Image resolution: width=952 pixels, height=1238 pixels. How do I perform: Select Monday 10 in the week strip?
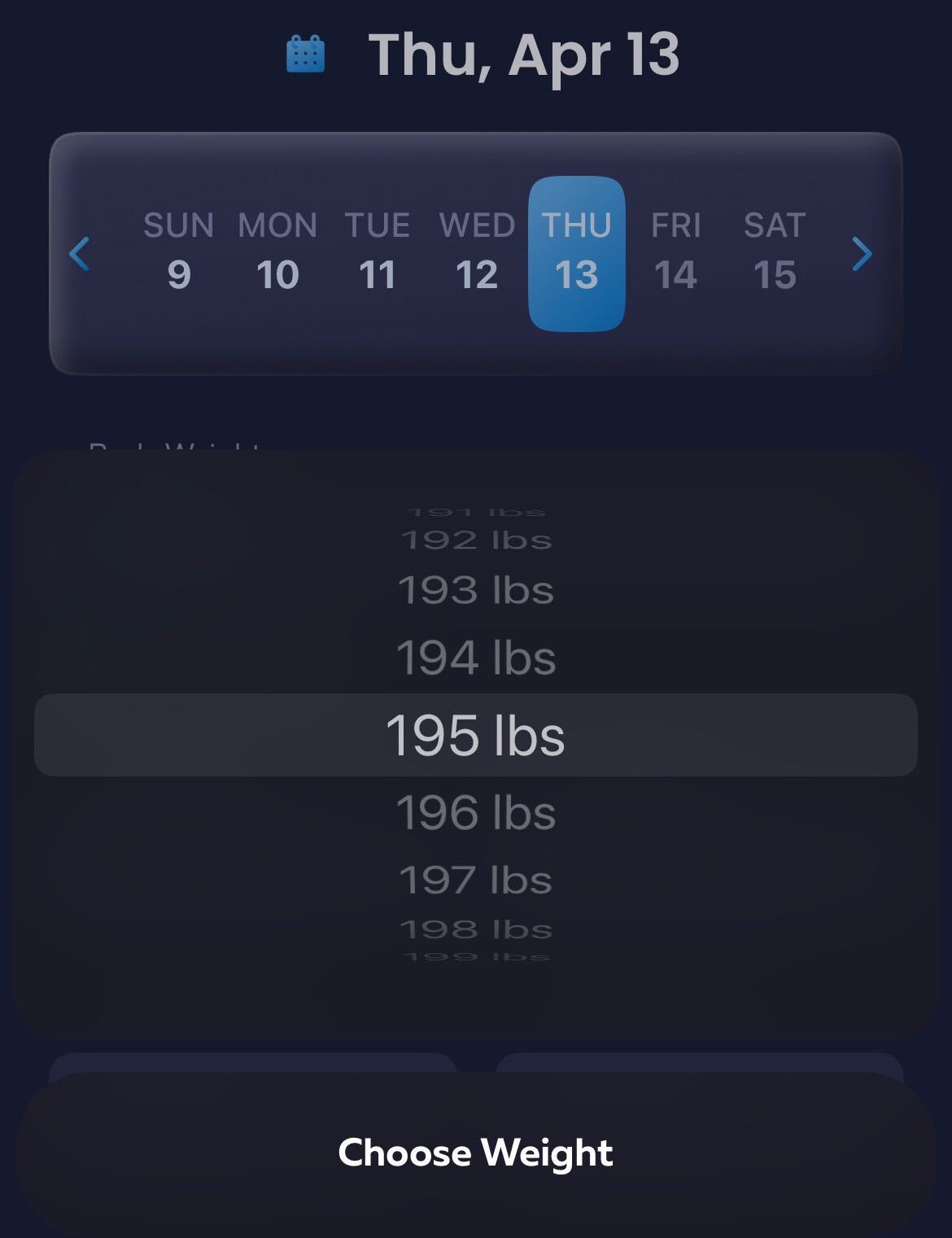277,252
